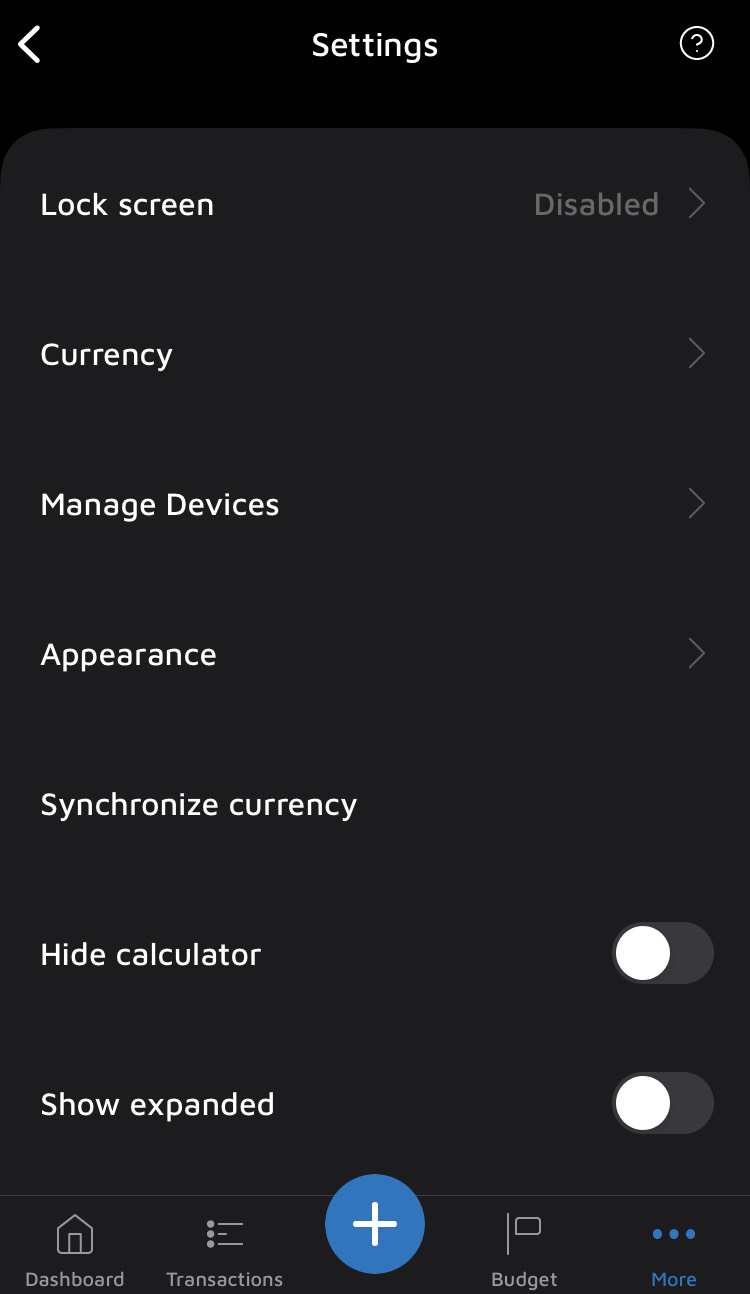The image size is (750, 1294).
Task: Open the Currency setting
Action: 374,355
